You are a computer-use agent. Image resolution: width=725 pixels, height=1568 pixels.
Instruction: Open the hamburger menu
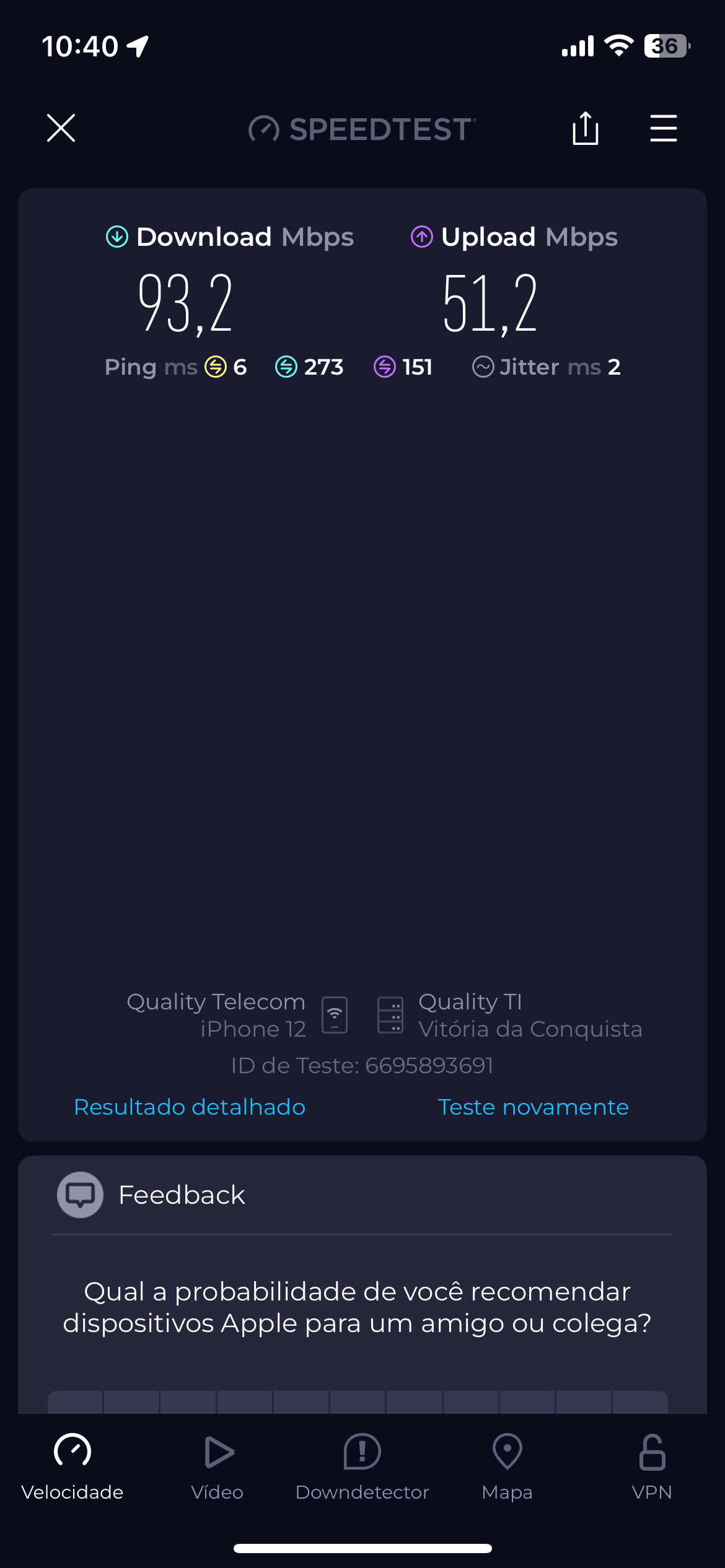click(663, 128)
